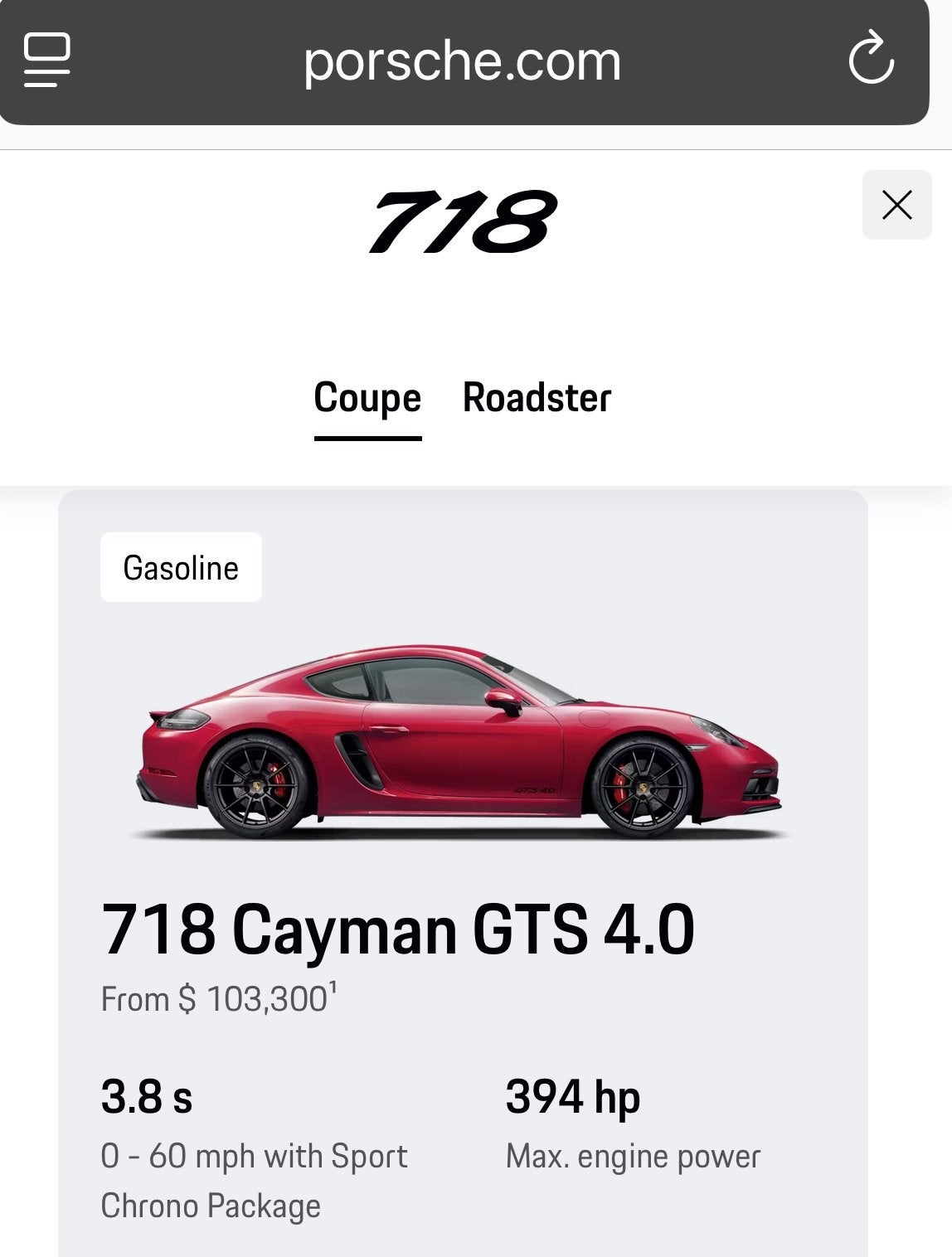952x1257 pixels.
Task: Reload the porsche.com page
Action: coord(871,60)
